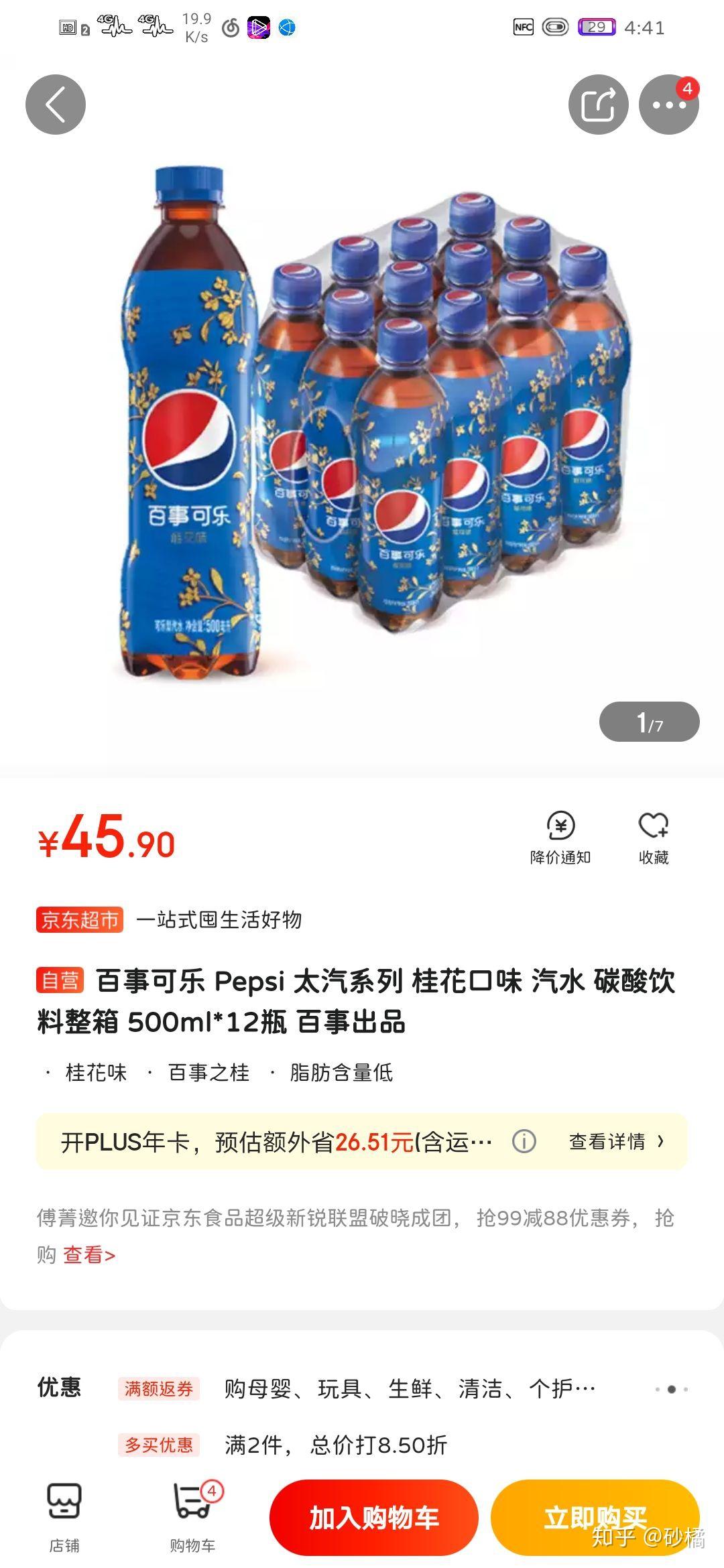Share this Pepsi product

click(598, 105)
